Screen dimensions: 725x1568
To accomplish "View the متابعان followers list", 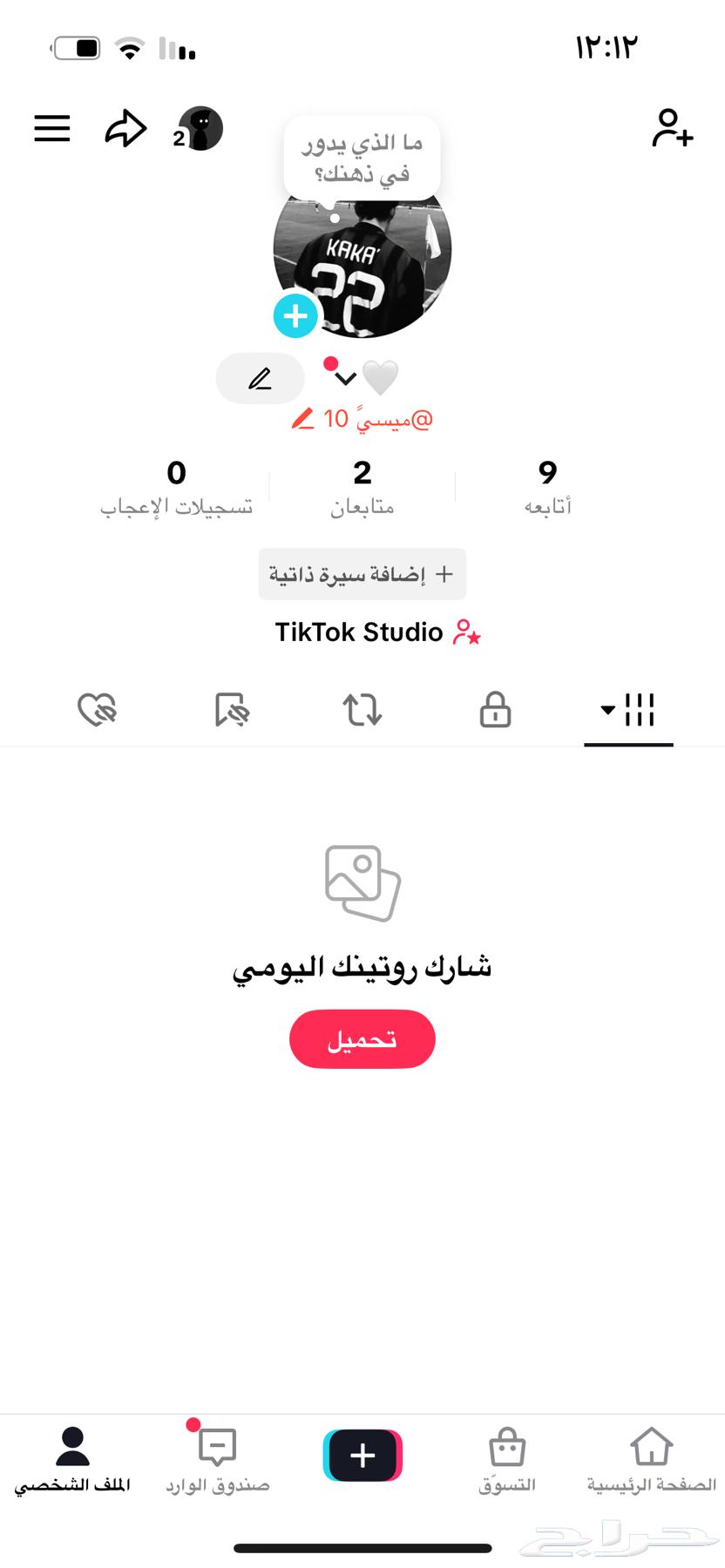I will [x=362, y=486].
